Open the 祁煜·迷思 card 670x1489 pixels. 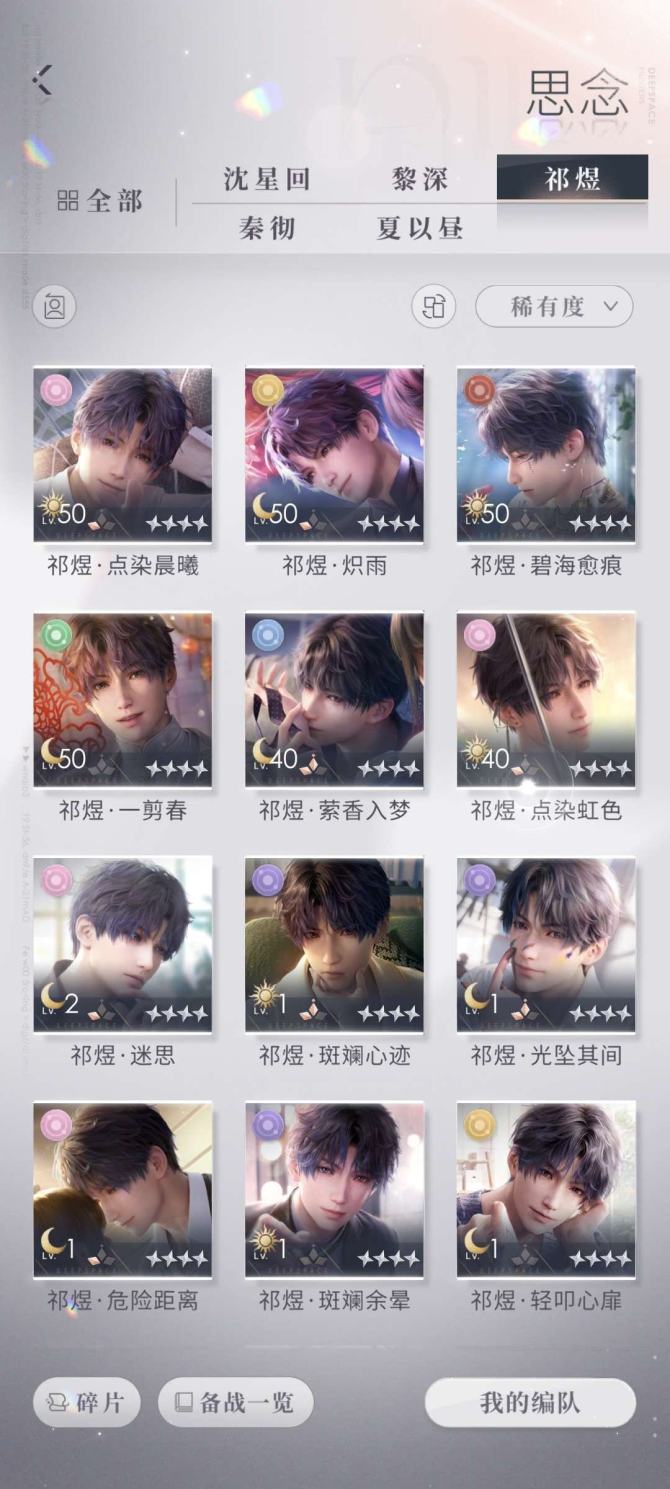coord(122,944)
